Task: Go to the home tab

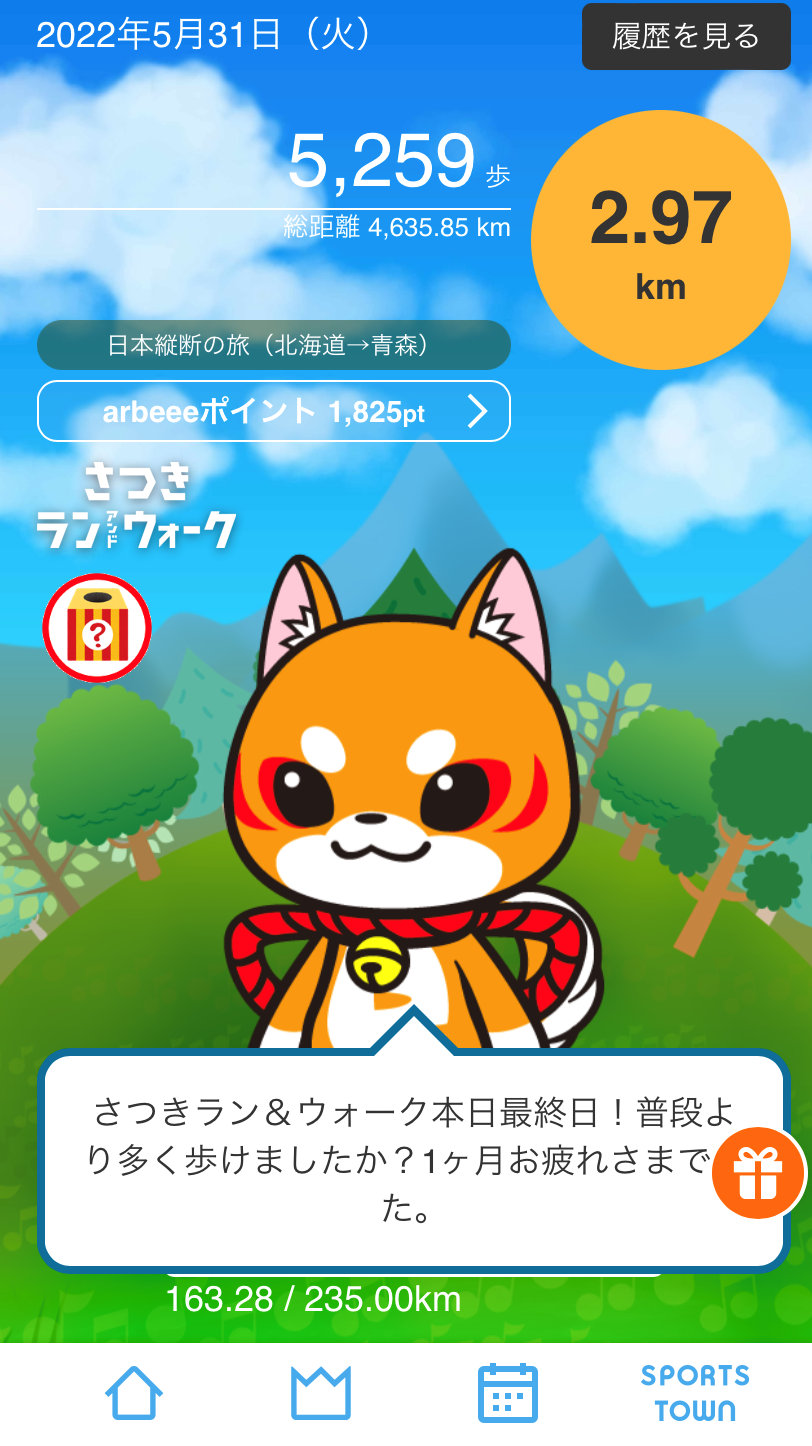Action: point(134,1393)
